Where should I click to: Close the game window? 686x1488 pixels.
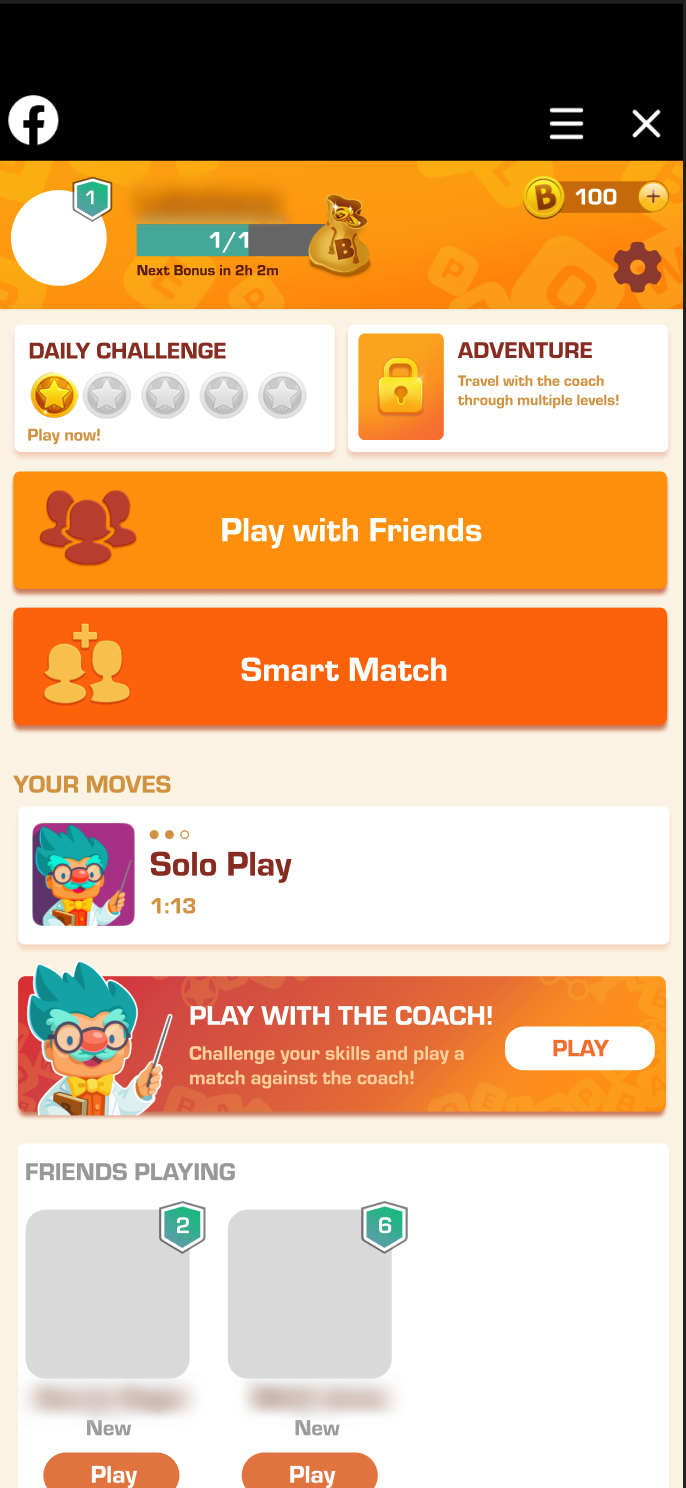[x=646, y=123]
